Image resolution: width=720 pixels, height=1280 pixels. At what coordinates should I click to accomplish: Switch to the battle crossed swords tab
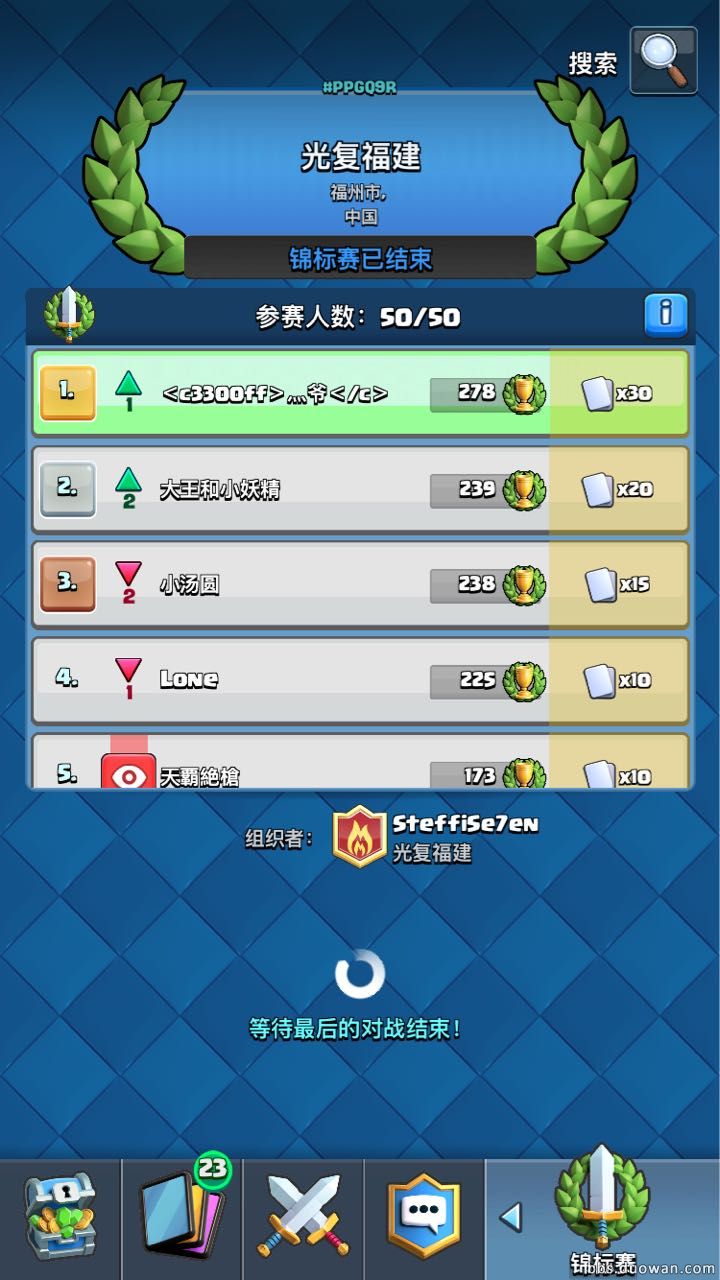click(x=304, y=1217)
